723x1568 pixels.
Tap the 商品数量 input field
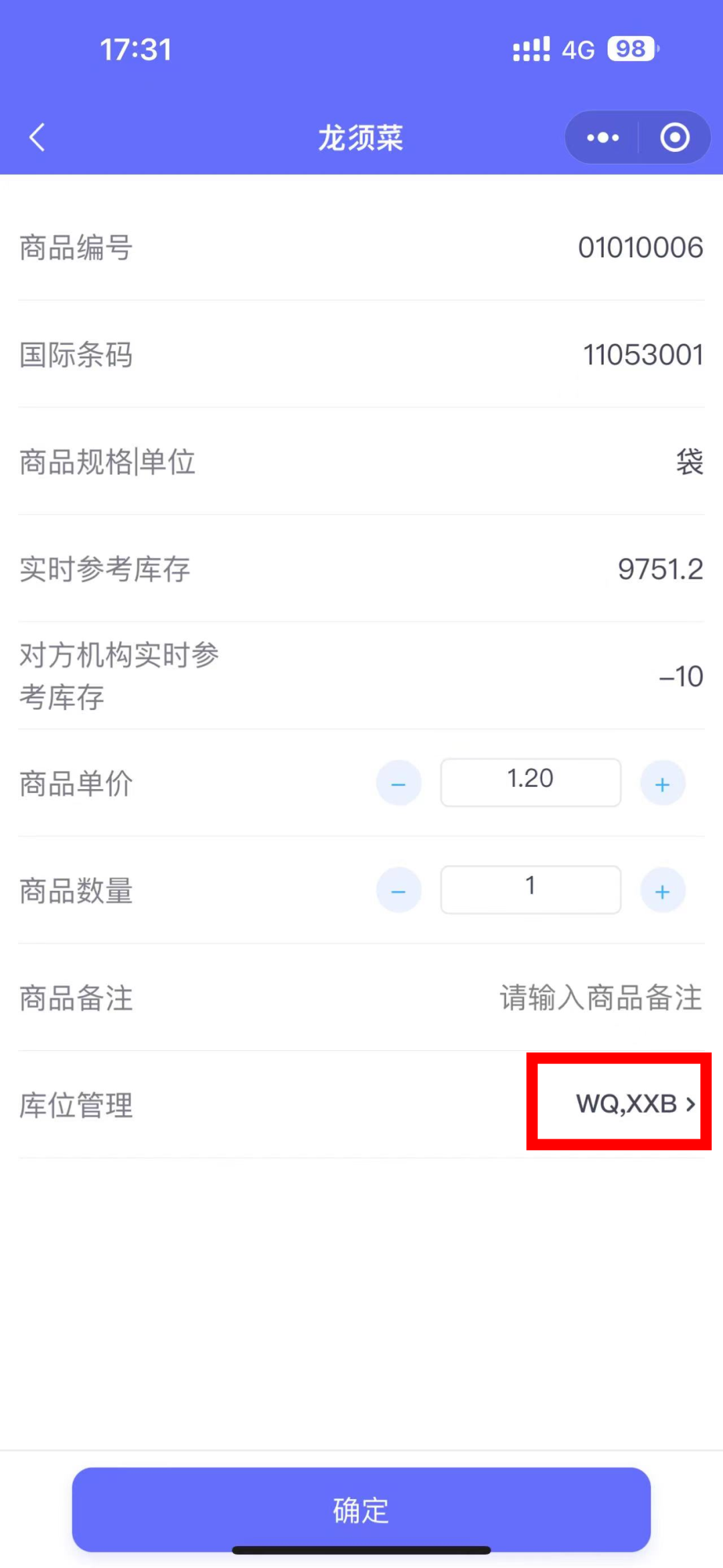[x=530, y=889]
